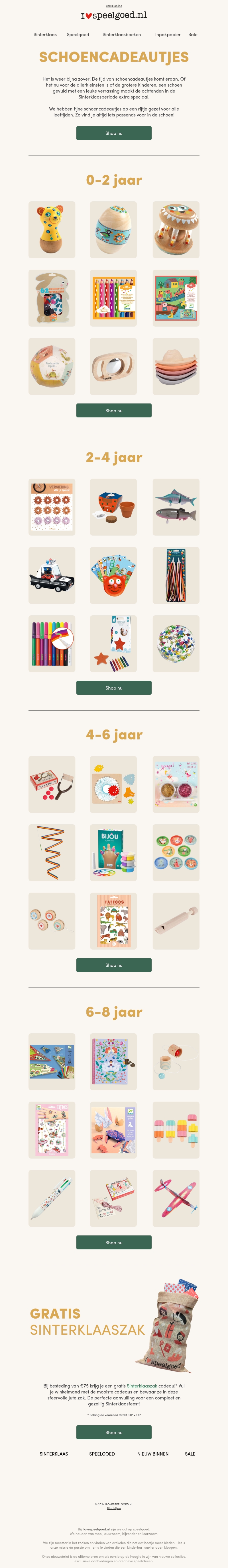228x1568 pixels.
Task: Tap Shop nu in the 6-8 jaar section
Action: pyautogui.click(x=114, y=1242)
